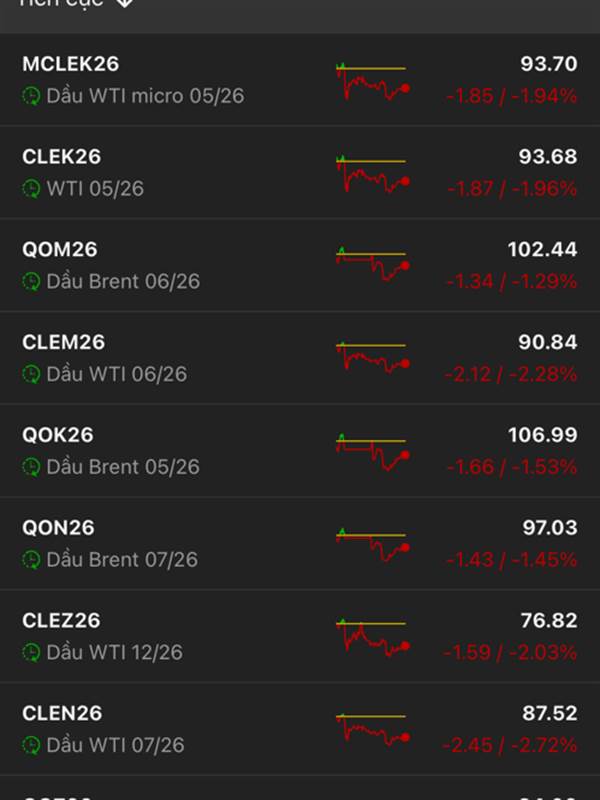
Task: Open the CLEK26 WTI 05/26 row
Action: click(x=300, y=172)
